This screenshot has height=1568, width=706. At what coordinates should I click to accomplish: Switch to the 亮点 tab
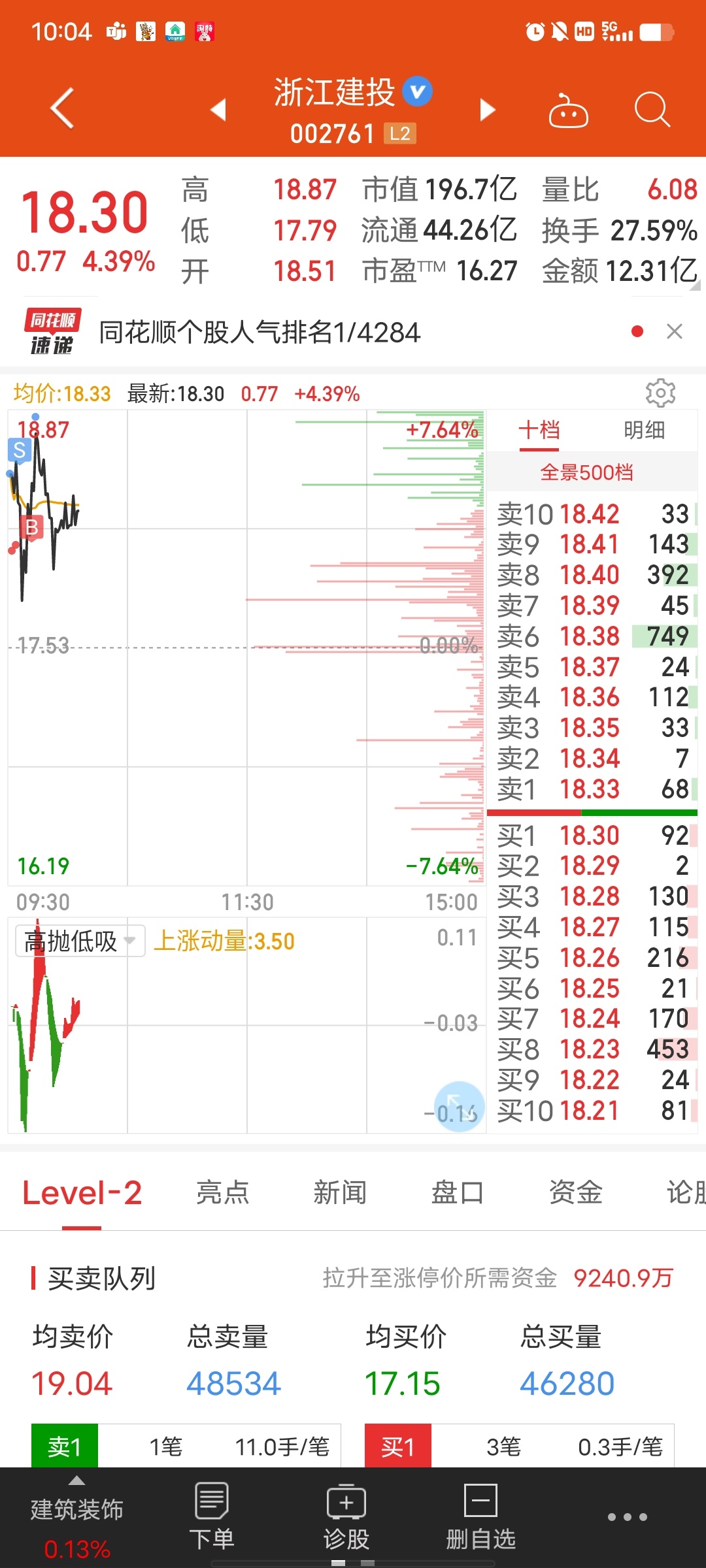tap(222, 1192)
